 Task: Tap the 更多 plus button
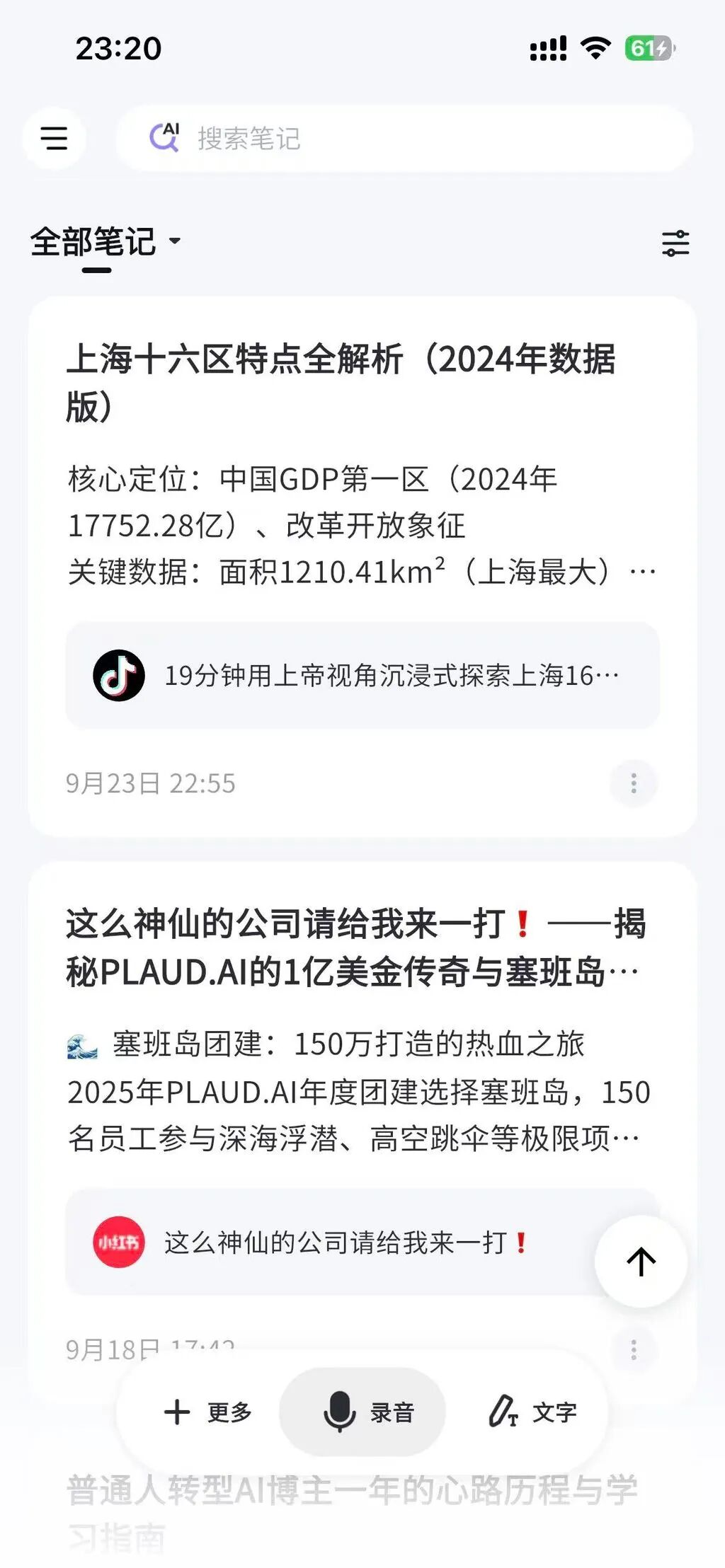click(207, 1412)
